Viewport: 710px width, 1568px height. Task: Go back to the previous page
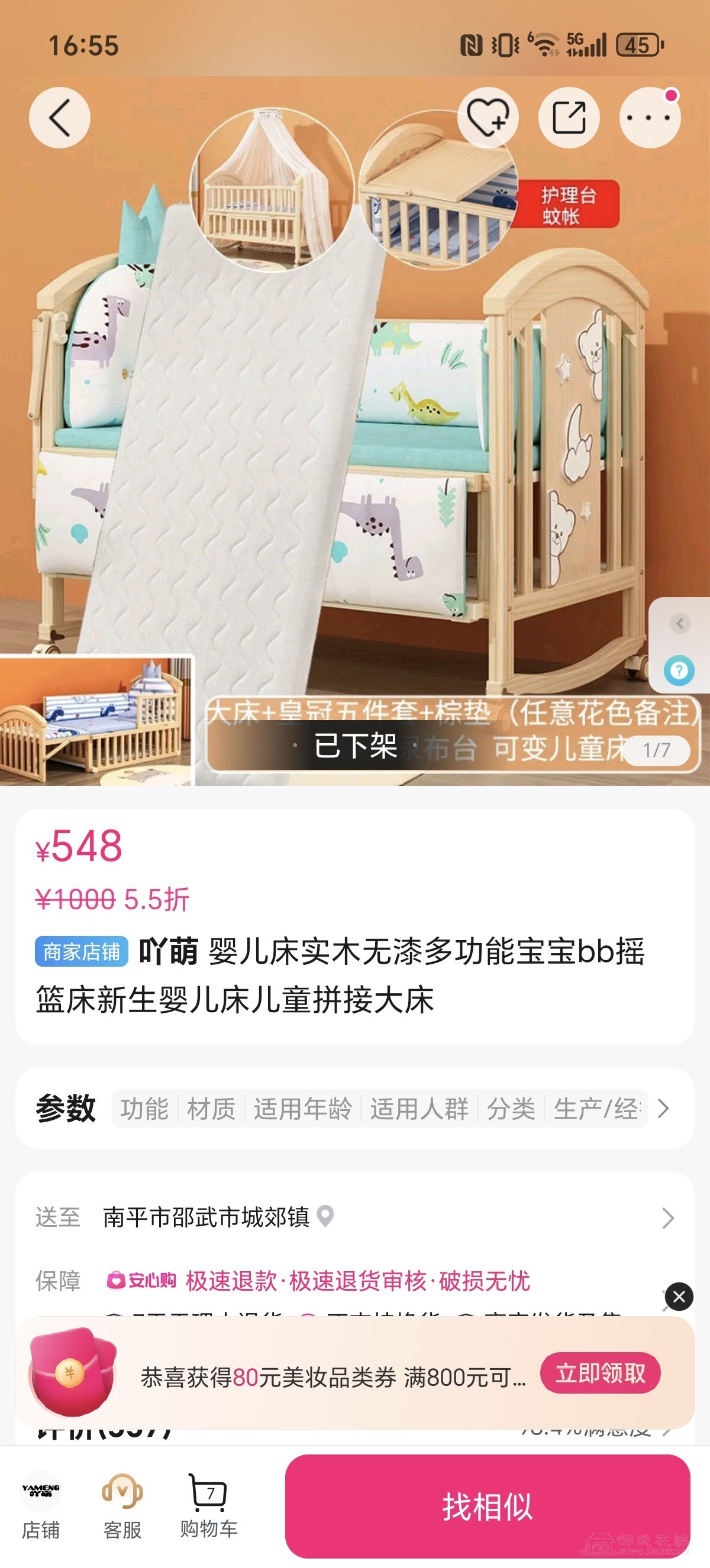click(x=60, y=118)
